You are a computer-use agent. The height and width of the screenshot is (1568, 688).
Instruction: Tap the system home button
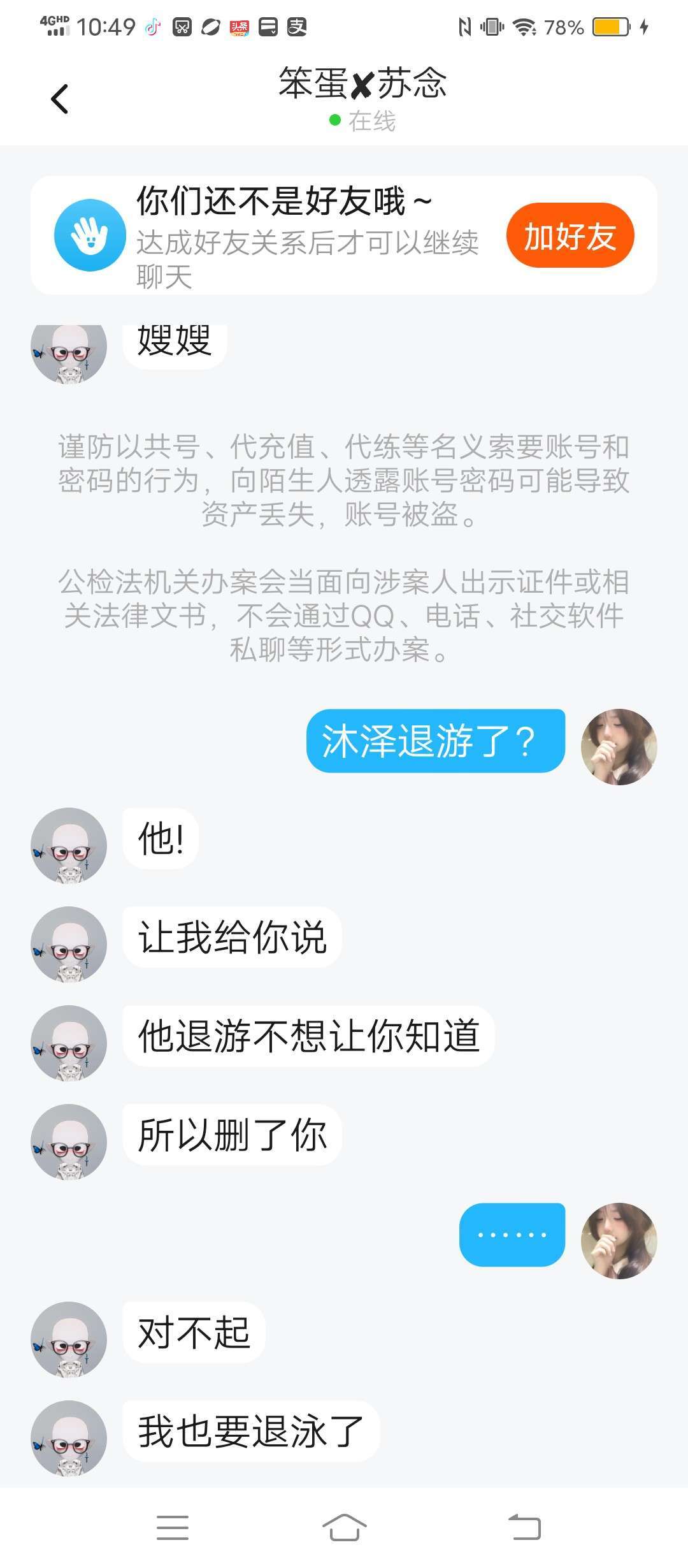344,1528
